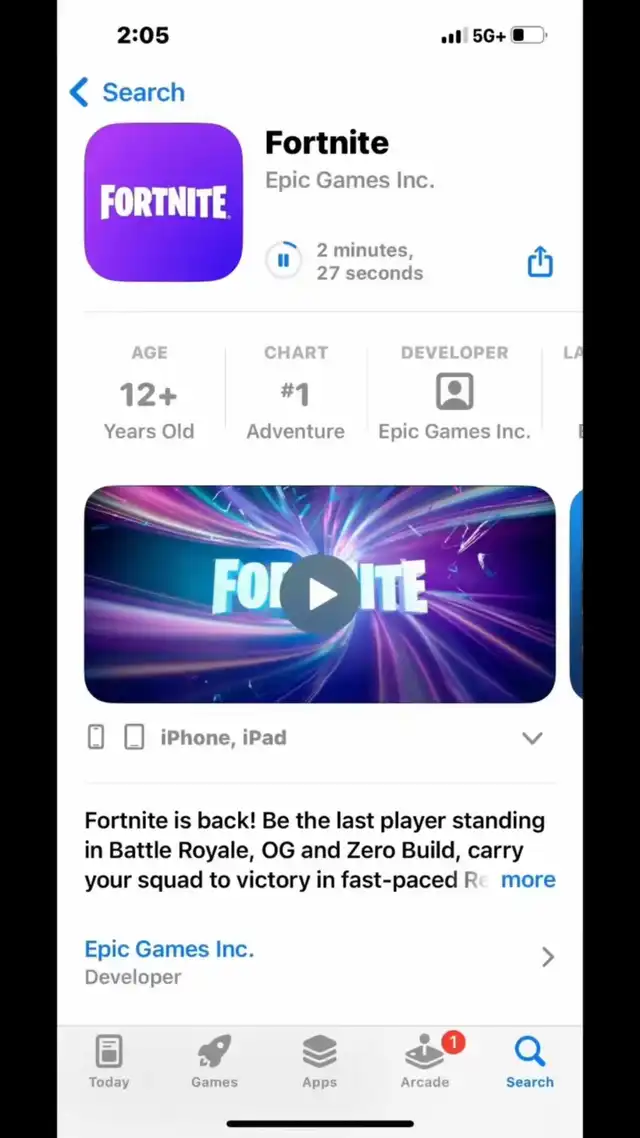Image resolution: width=640 pixels, height=1138 pixels.
Task: Expand the iPhone, iPad compatibility row
Action: coord(320,737)
